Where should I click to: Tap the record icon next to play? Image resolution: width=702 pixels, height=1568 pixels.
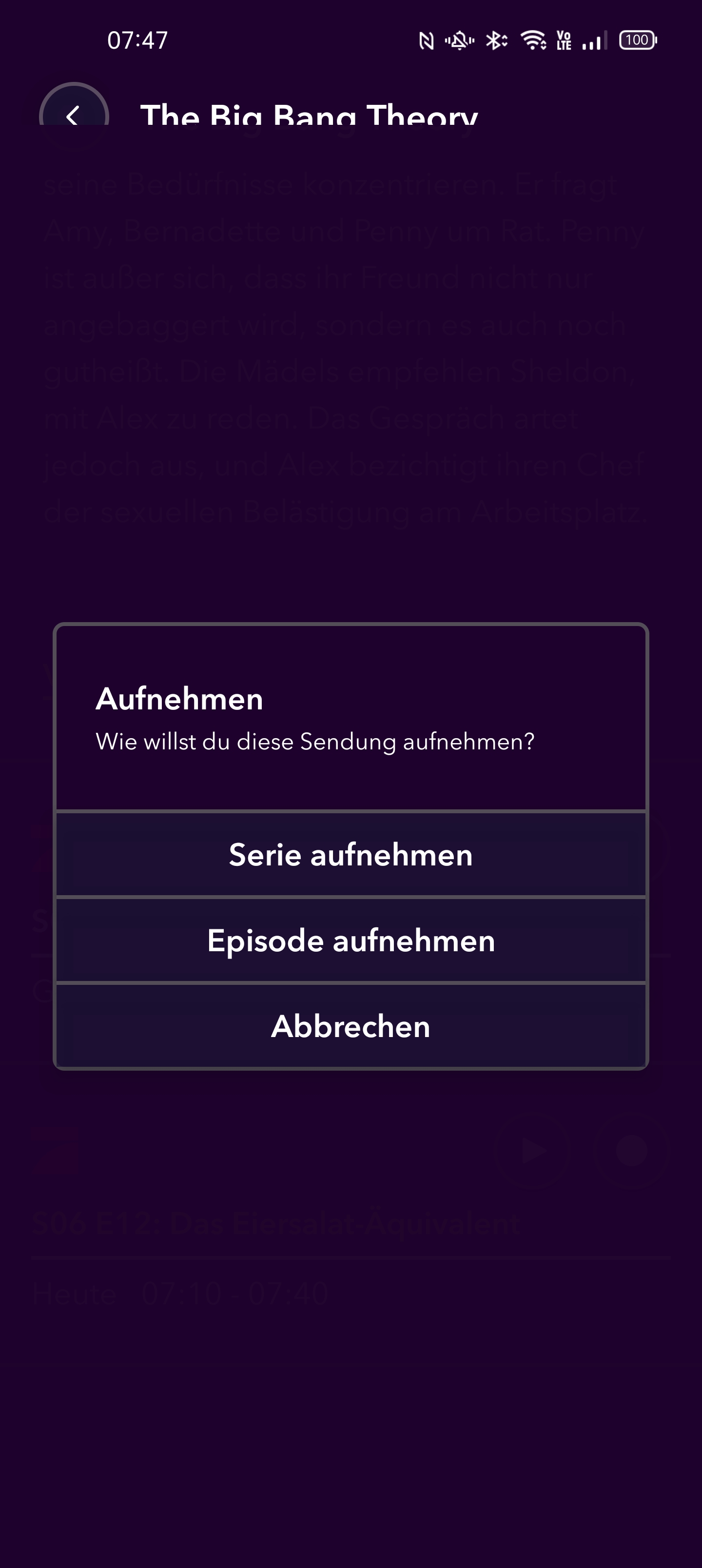pyautogui.click(x=632, y=1152)
